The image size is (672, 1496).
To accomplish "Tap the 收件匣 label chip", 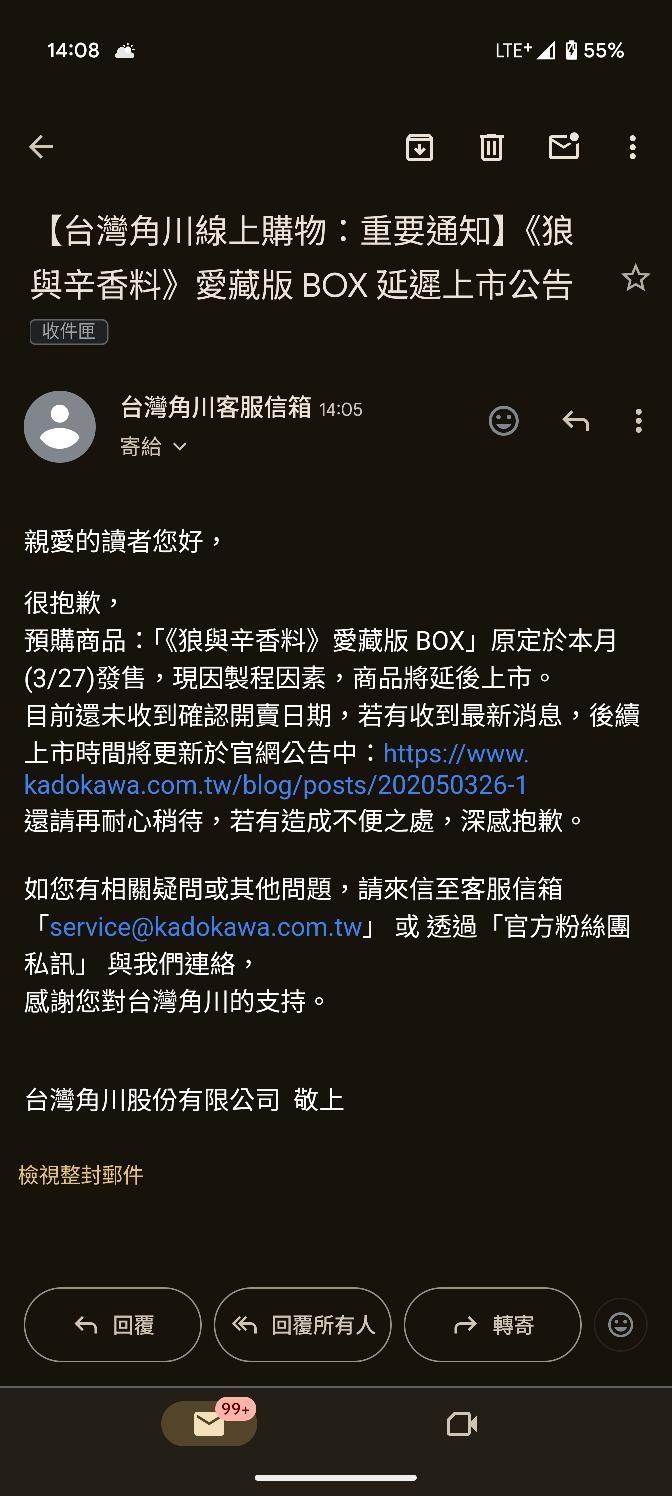I will (x=69, y=331).
